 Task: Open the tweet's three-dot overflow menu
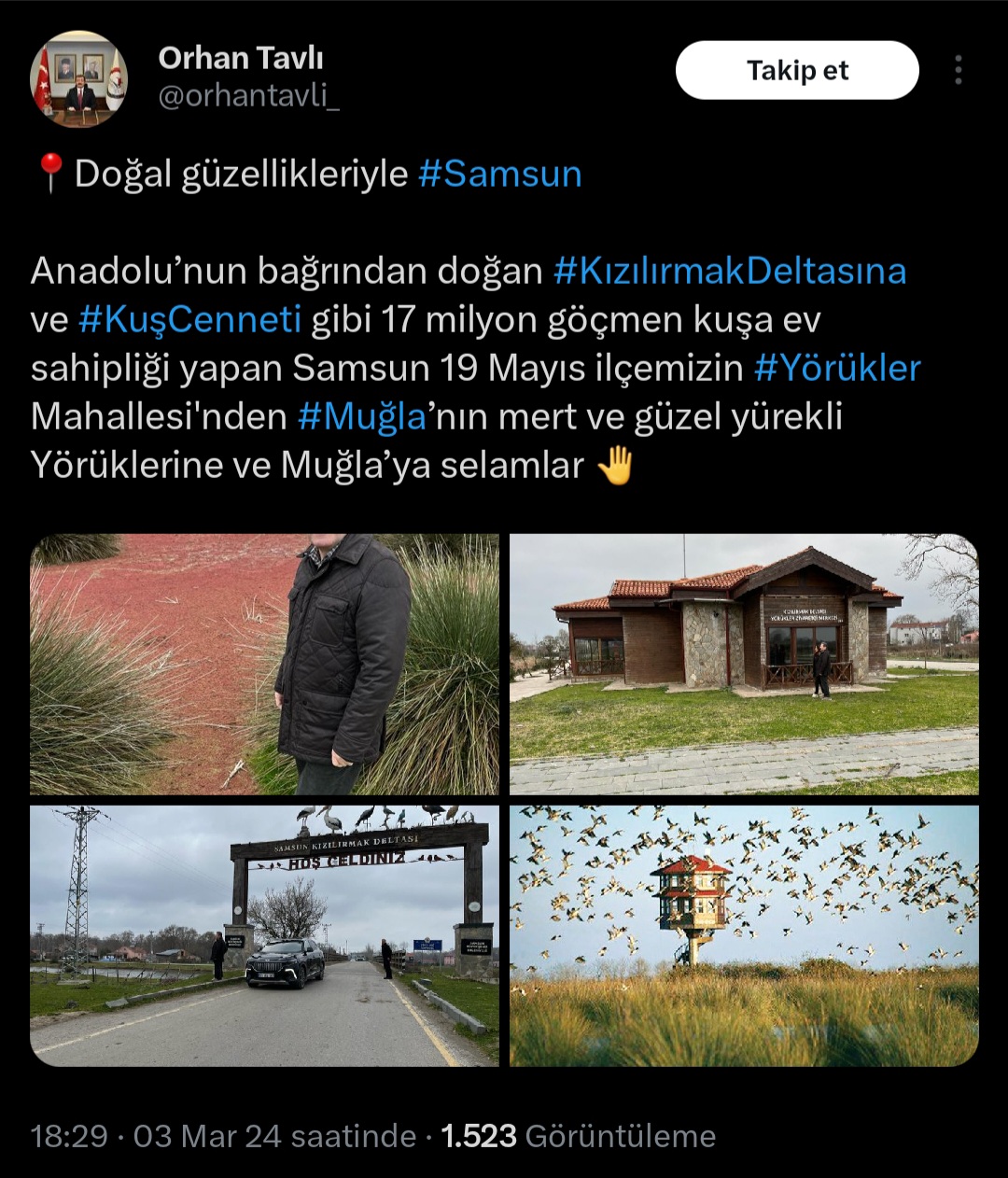tap(958, 71)
